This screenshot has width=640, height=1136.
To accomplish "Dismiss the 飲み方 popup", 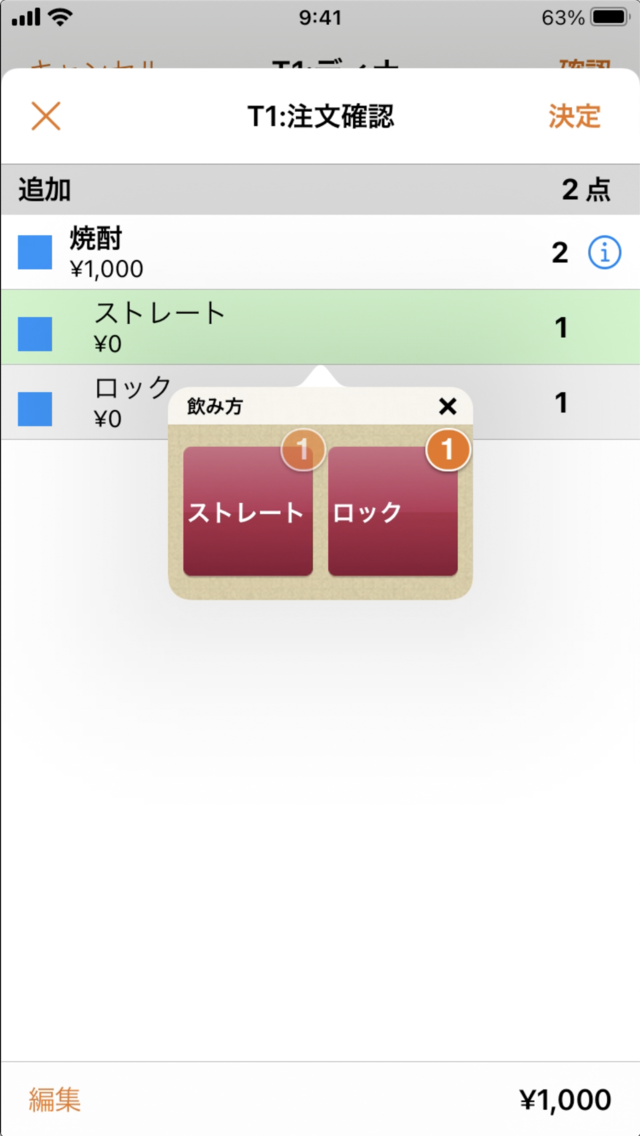I will point(448,407).
